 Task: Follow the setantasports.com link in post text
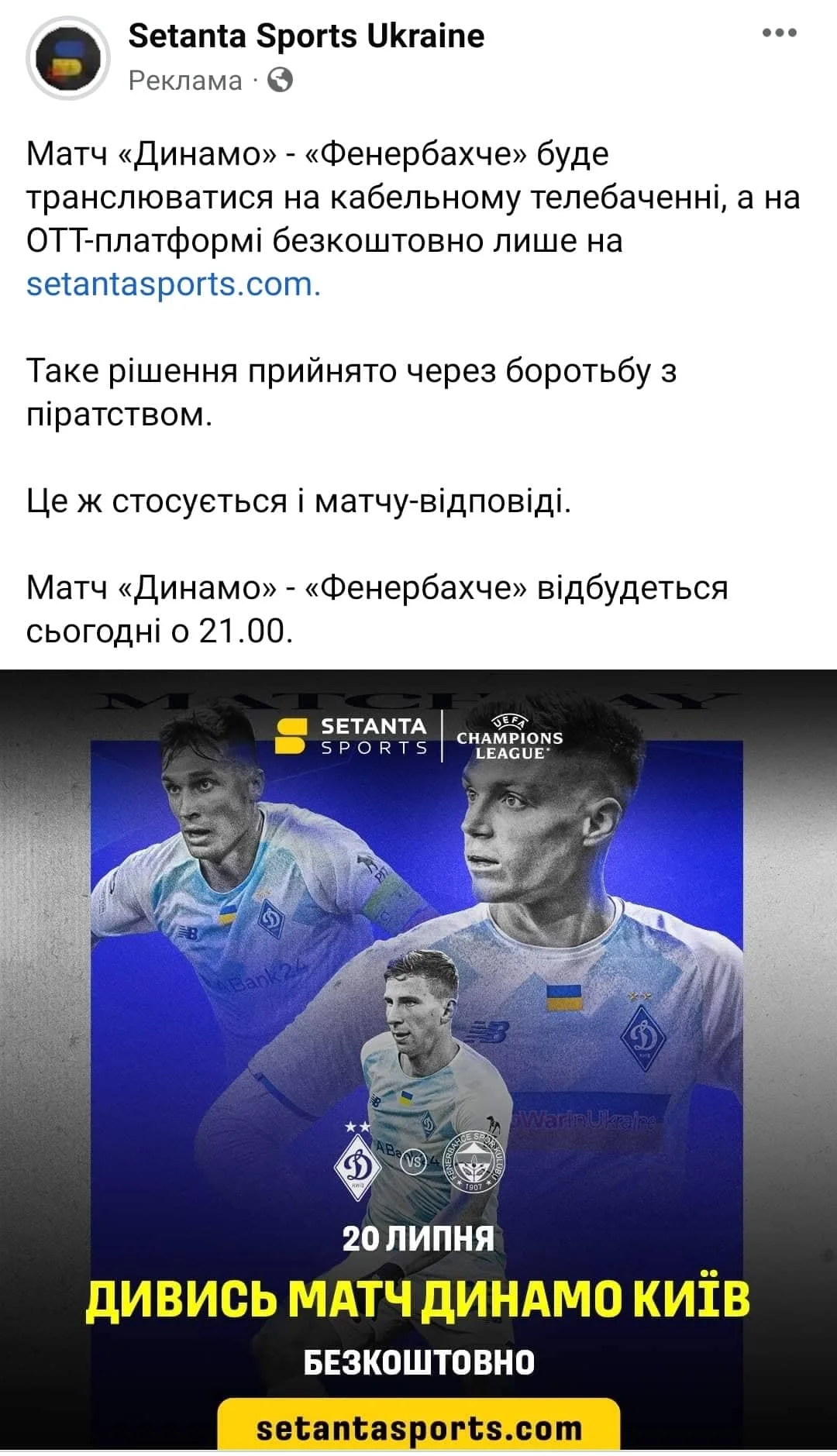coord(173,284)
